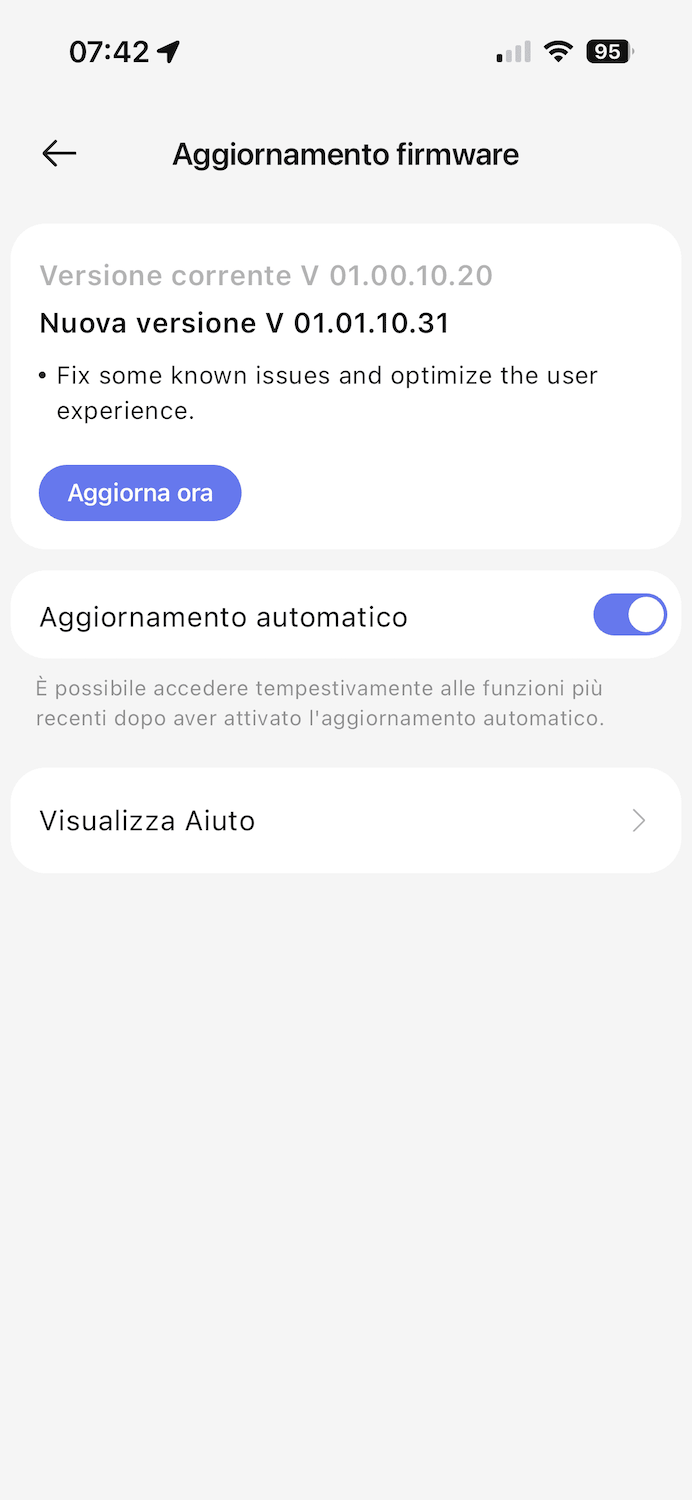The width and height of the screenshot is (692, 1500).
Task: Disable the Aggiornamento automatico switch
Action: [x=629, y=615]
